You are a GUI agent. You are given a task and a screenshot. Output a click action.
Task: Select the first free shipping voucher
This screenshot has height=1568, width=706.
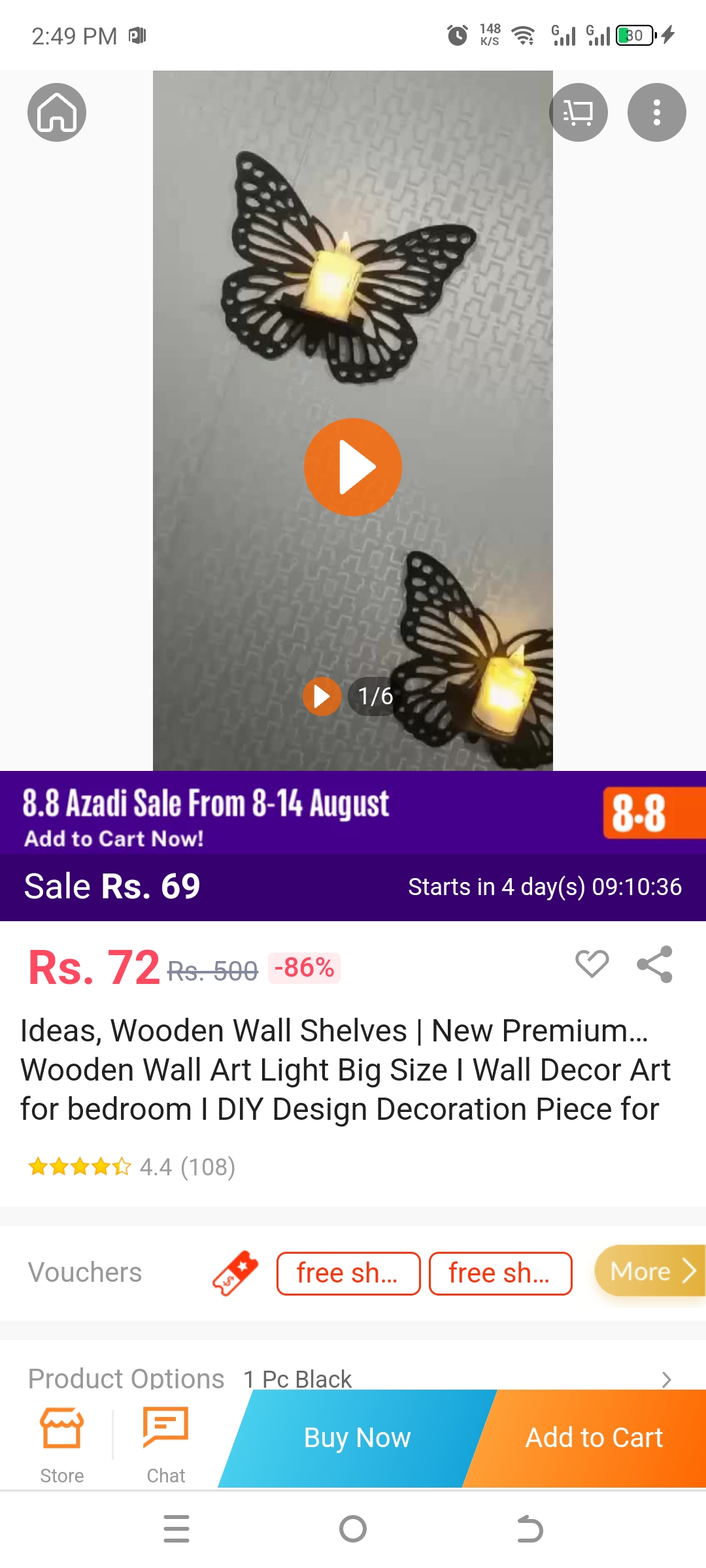point(348,1273)
